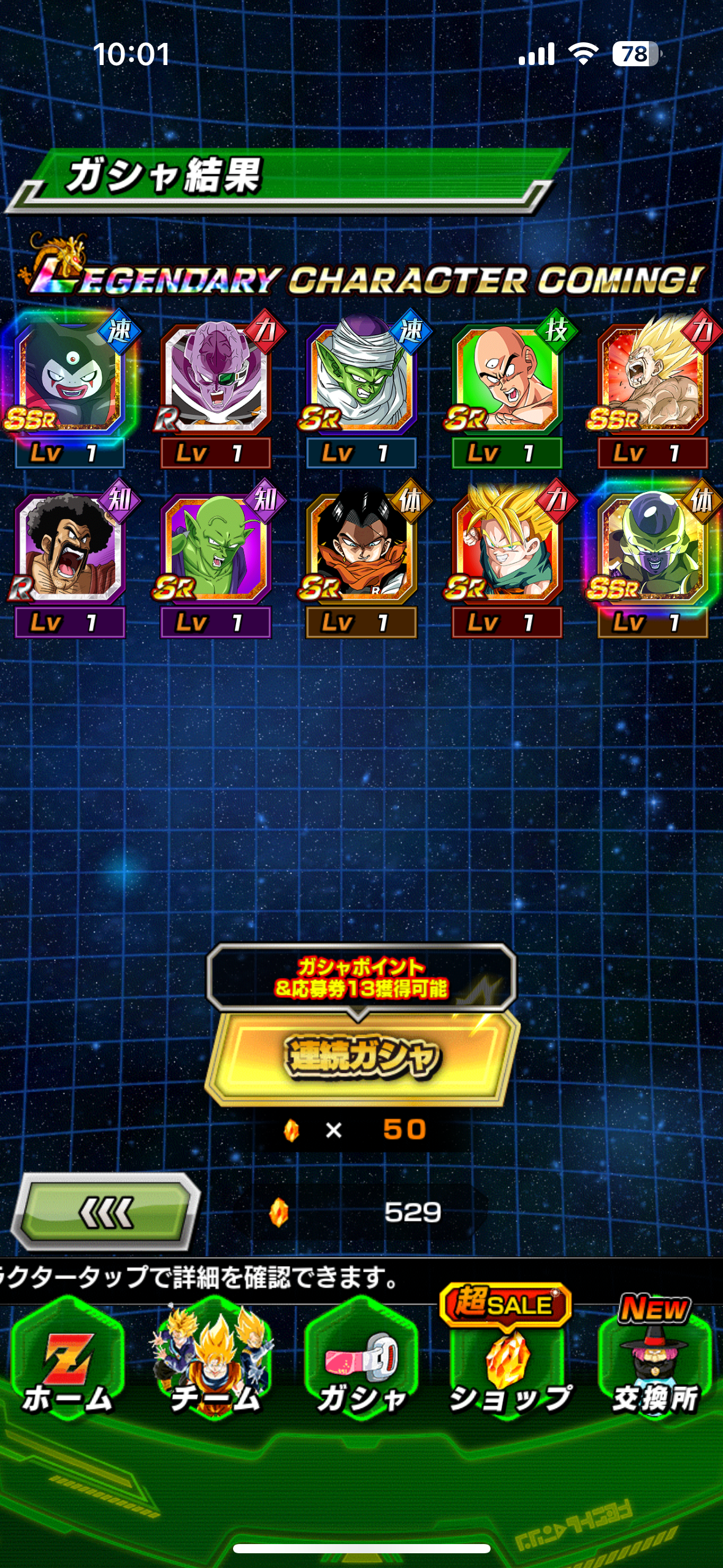View the SSR 力 Super Saiyan card
Screen dimensions: 723x1568
pyautogui.click(x=652, y=378)
